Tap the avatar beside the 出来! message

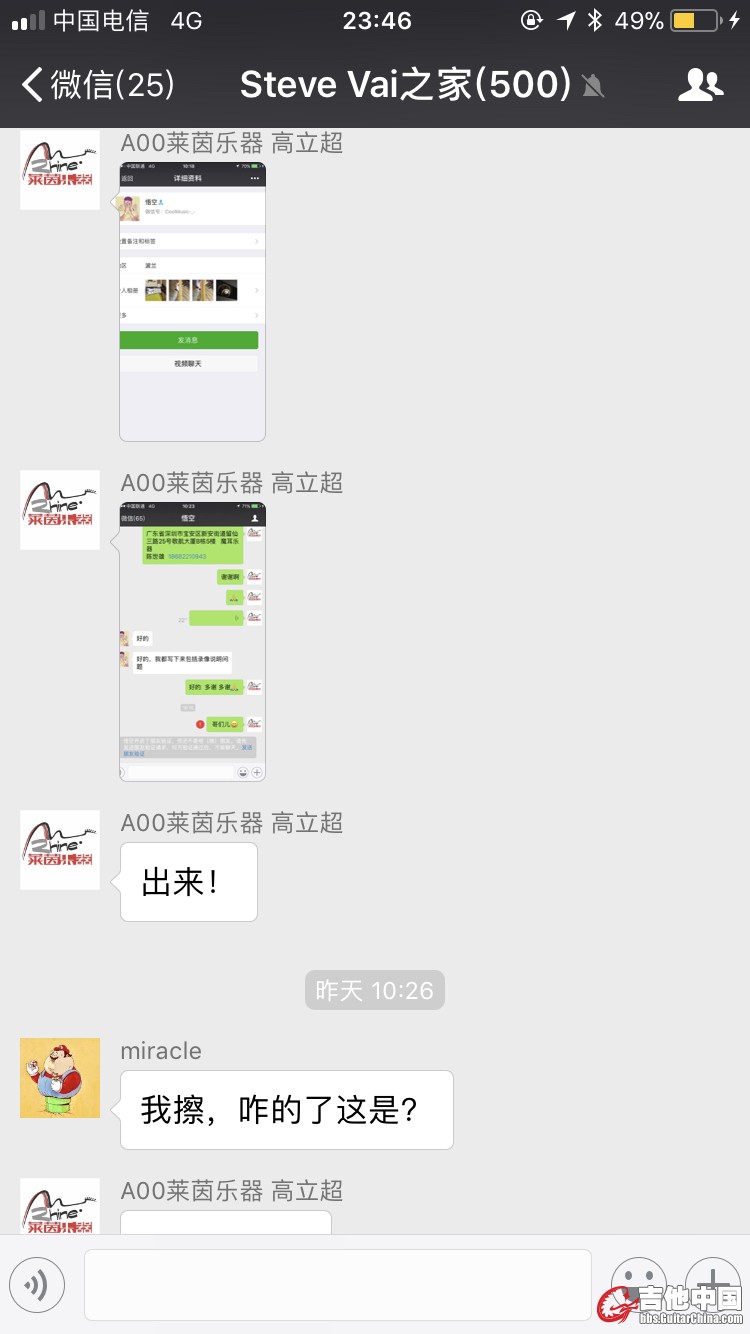[60, 850]
